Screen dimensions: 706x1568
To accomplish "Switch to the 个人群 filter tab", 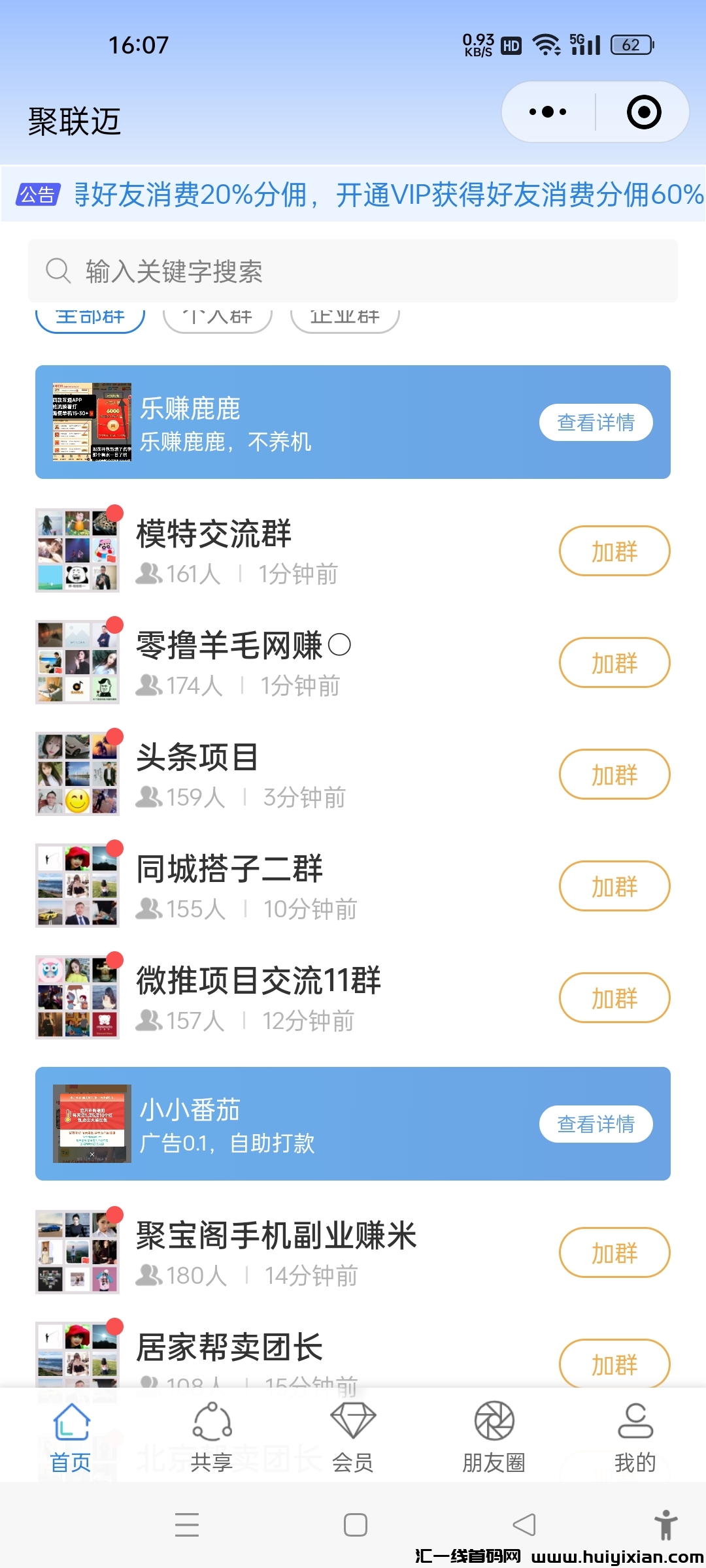I will tap(218, 316).
